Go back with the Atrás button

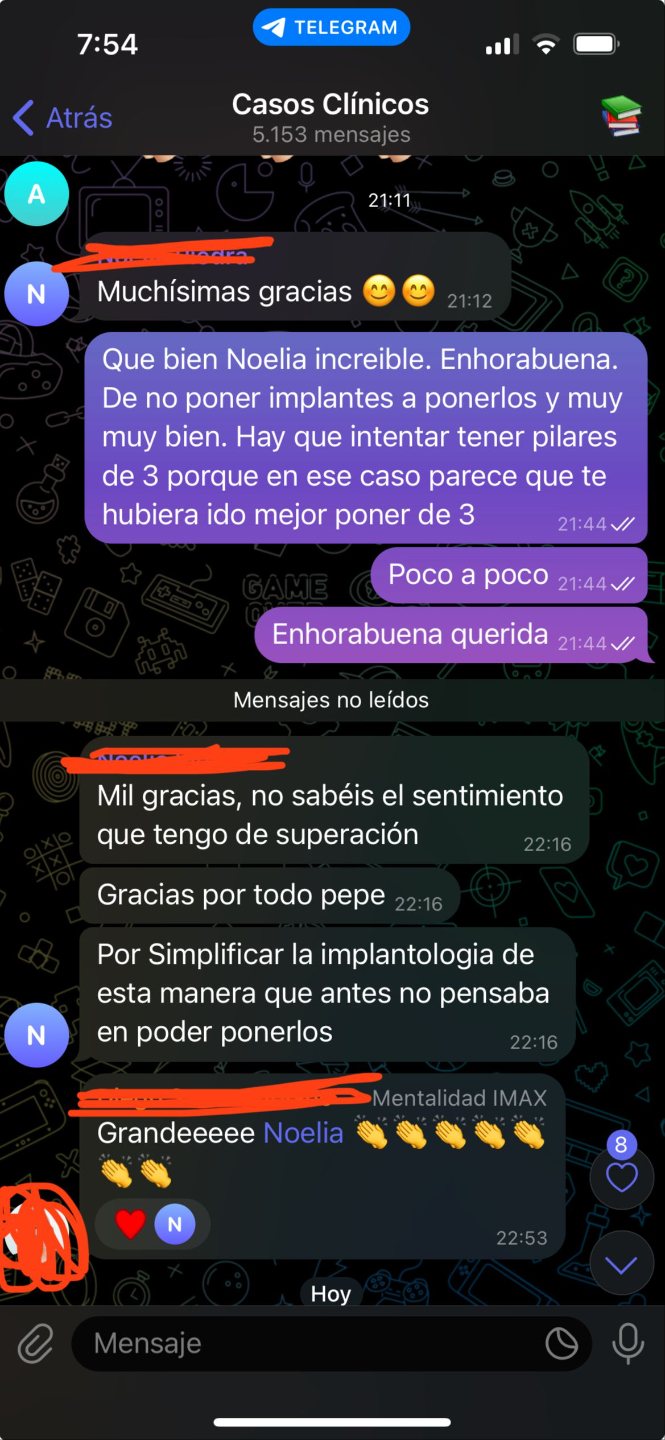tap(62, 118)
